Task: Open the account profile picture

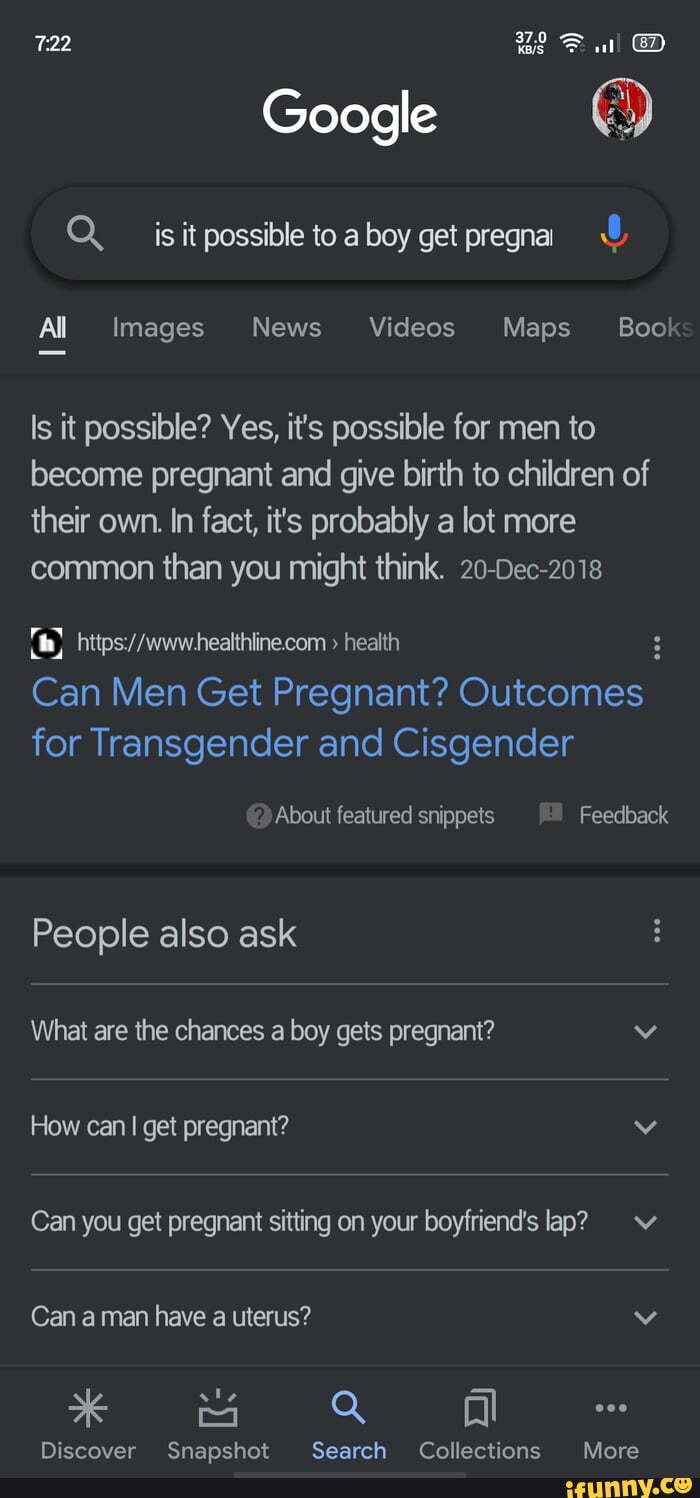Action: [x=623, y=110]
